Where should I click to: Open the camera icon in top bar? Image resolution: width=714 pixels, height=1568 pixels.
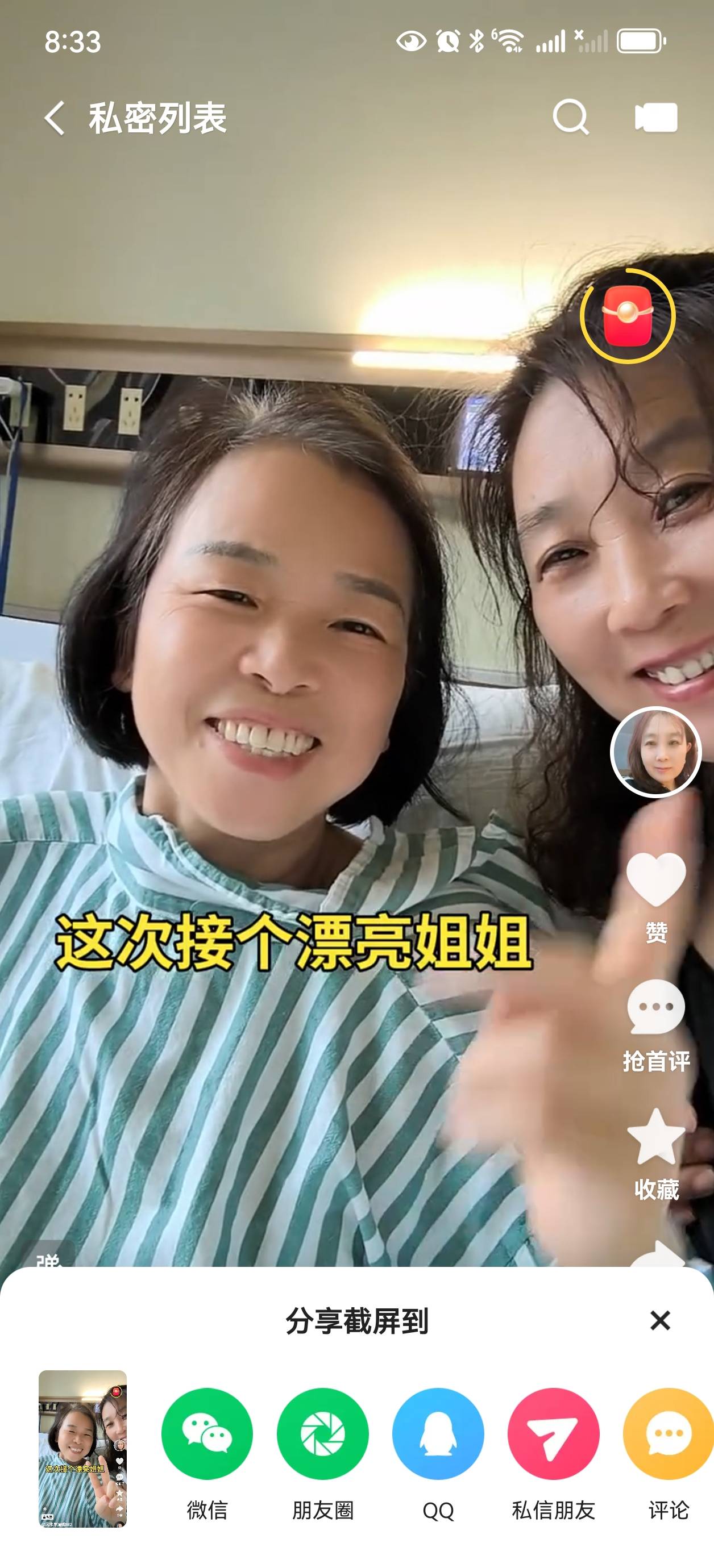[x=655, y=117]
